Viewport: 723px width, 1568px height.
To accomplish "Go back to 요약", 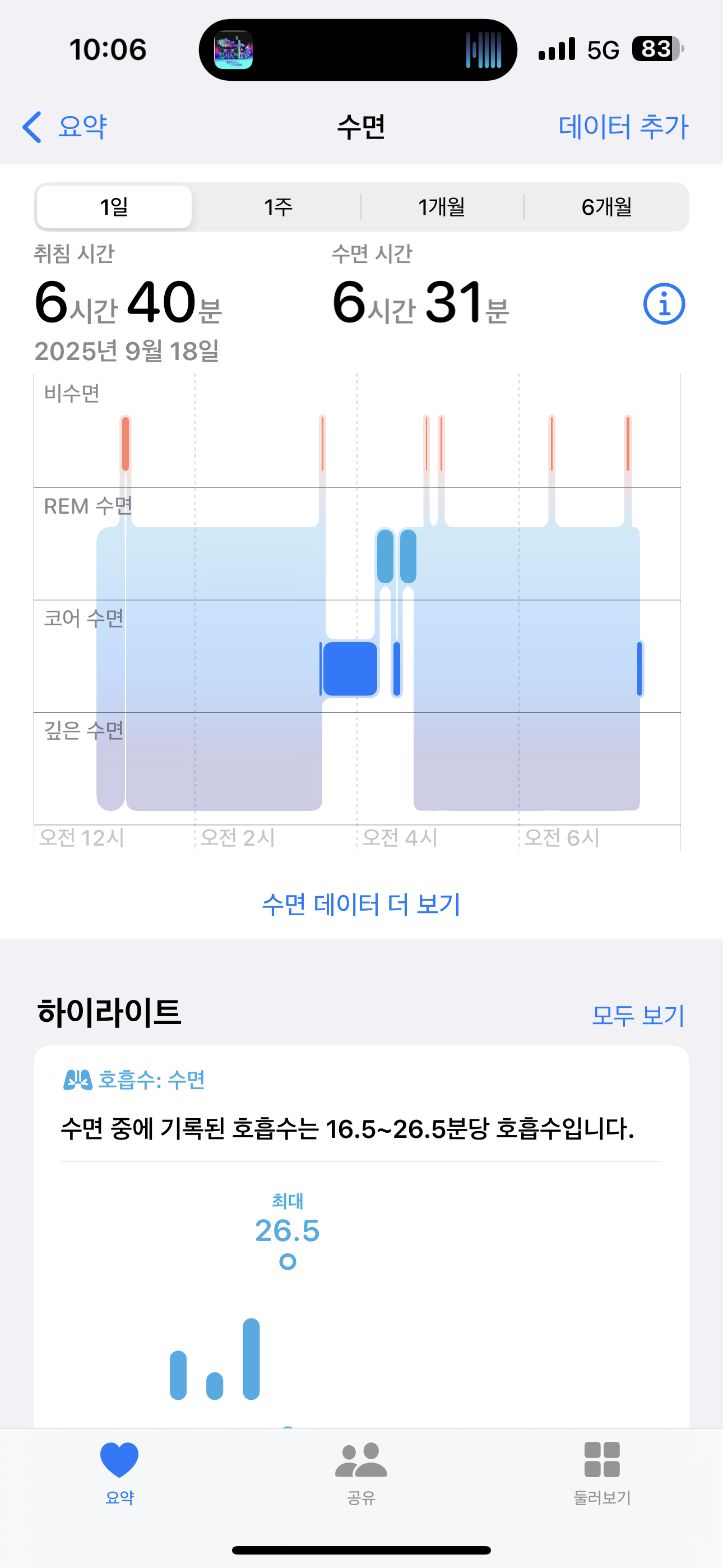I will tap(66, 127).
